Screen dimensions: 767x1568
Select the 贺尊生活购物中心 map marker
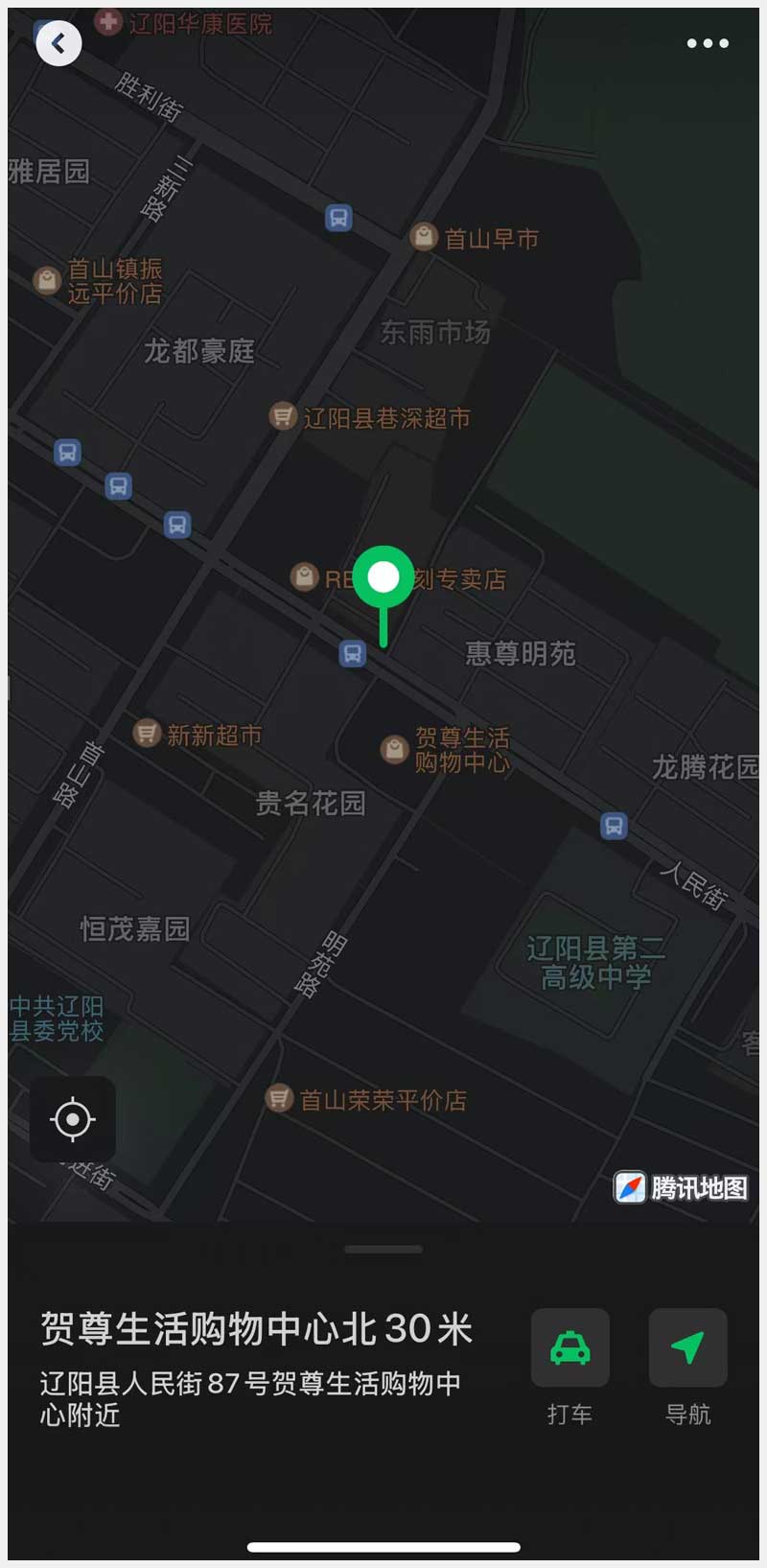[x=395, y=750]
